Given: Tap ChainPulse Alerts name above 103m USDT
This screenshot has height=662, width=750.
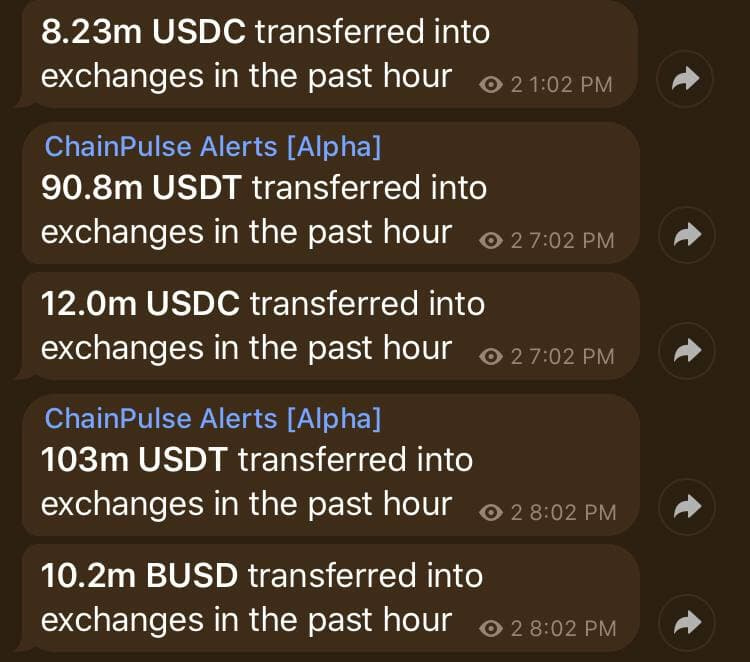Looking at the screenshot, I should 213,418.
